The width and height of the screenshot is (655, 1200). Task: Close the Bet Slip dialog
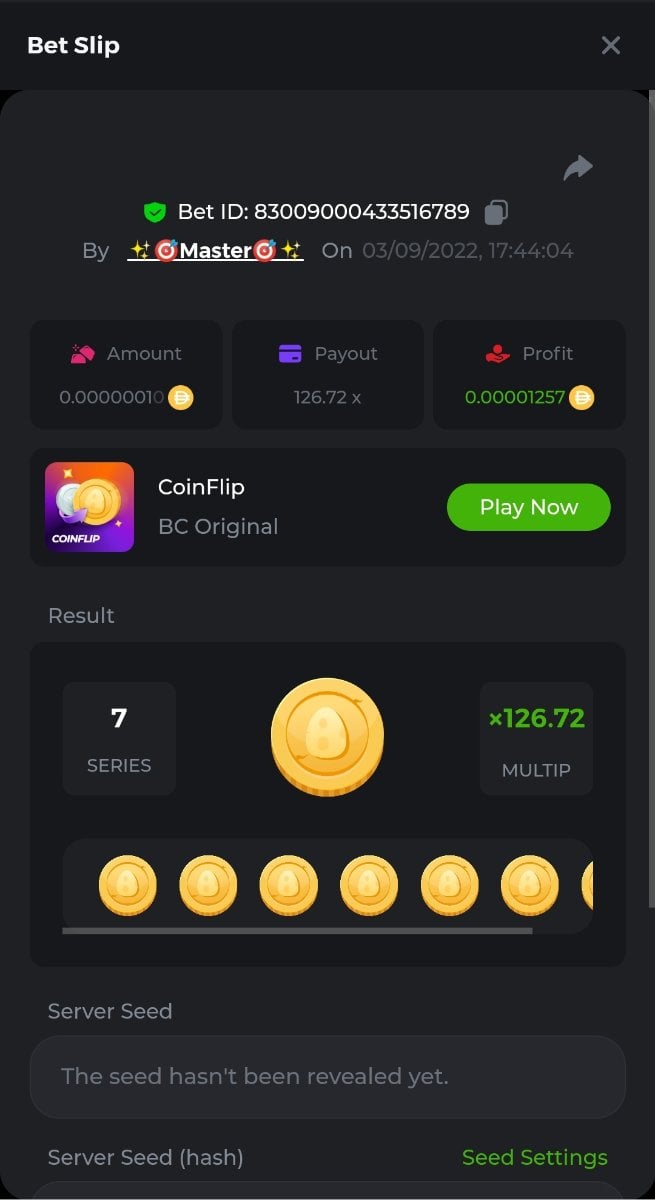click(610, 45)
